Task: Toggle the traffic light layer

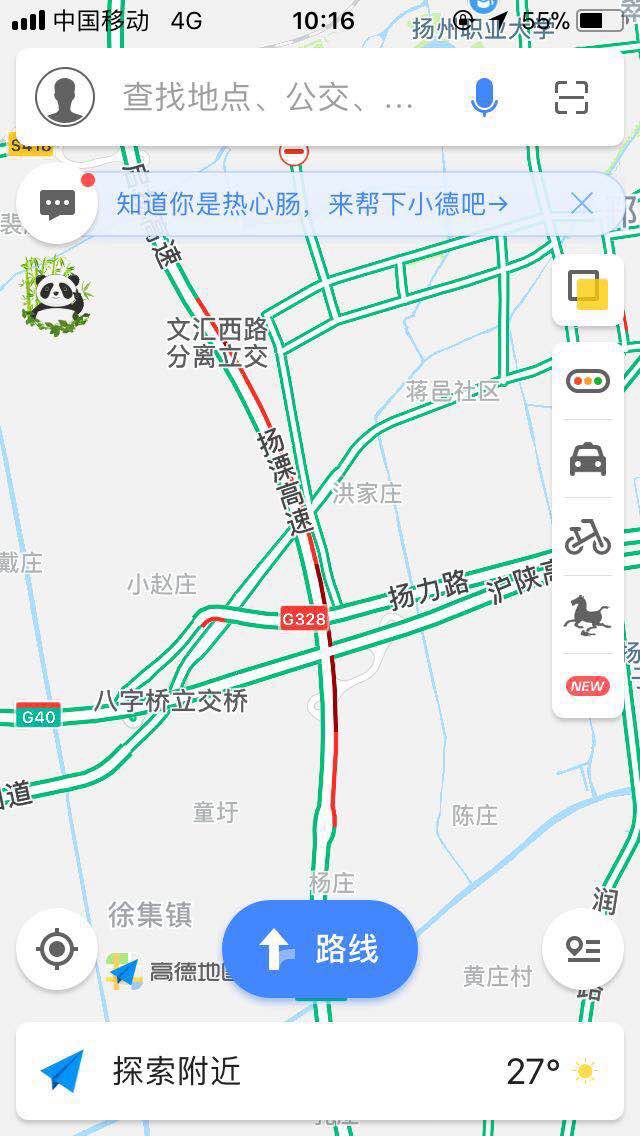Action: pos(588,381)
